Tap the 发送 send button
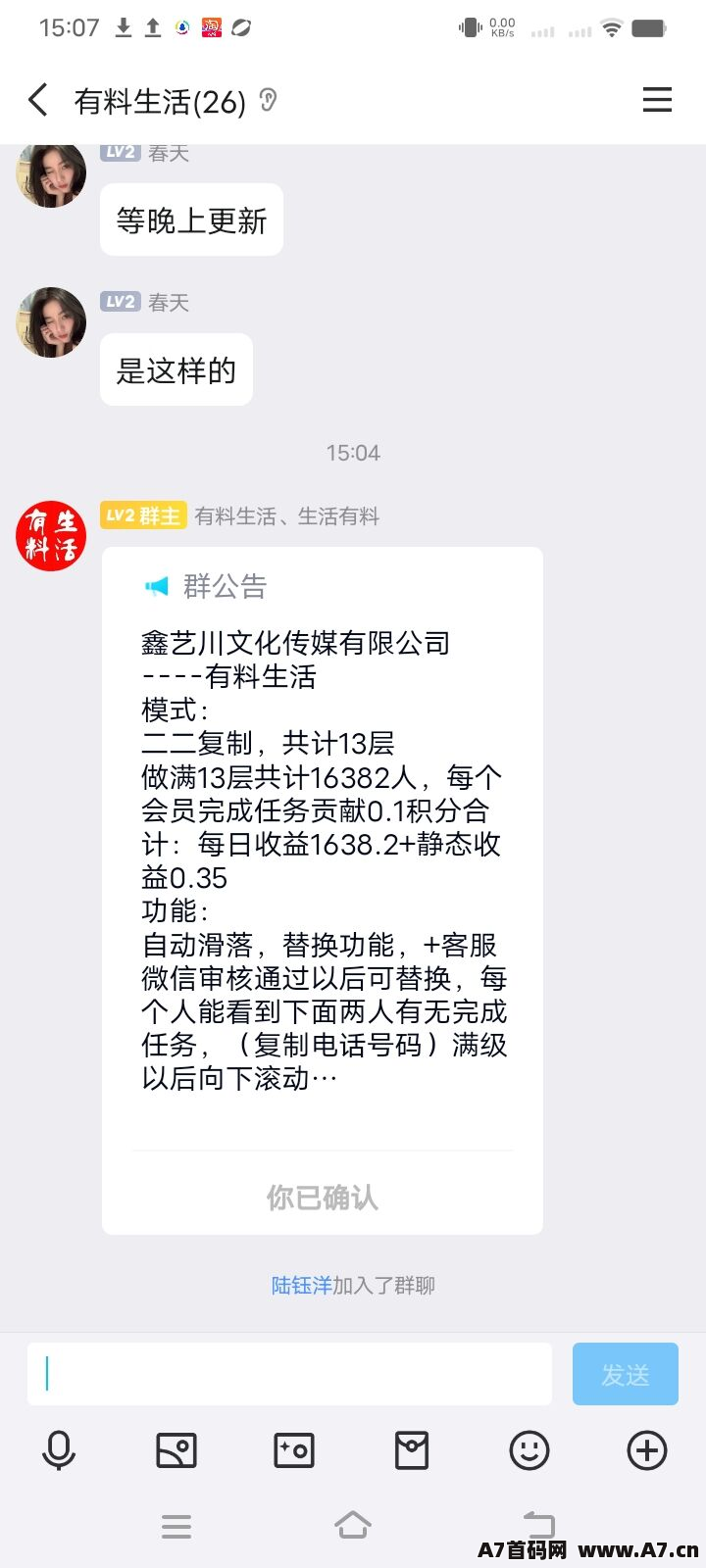The image size is (706, 1568). 626,1374
